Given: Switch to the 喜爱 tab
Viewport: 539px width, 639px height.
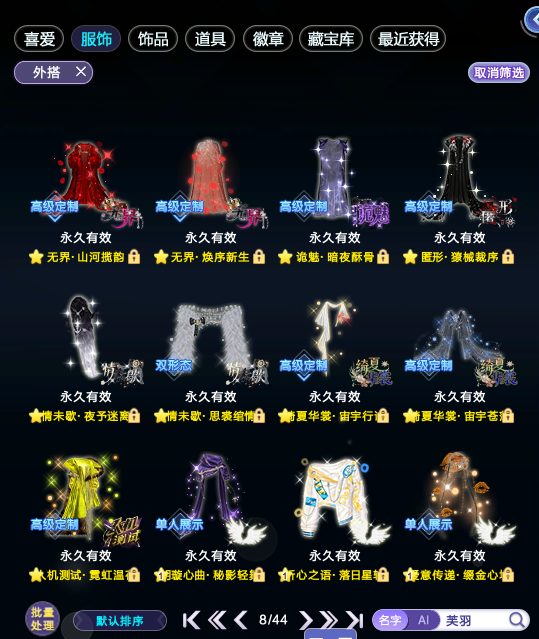Looking at the screenshot, I should click(x=39, y=39).
